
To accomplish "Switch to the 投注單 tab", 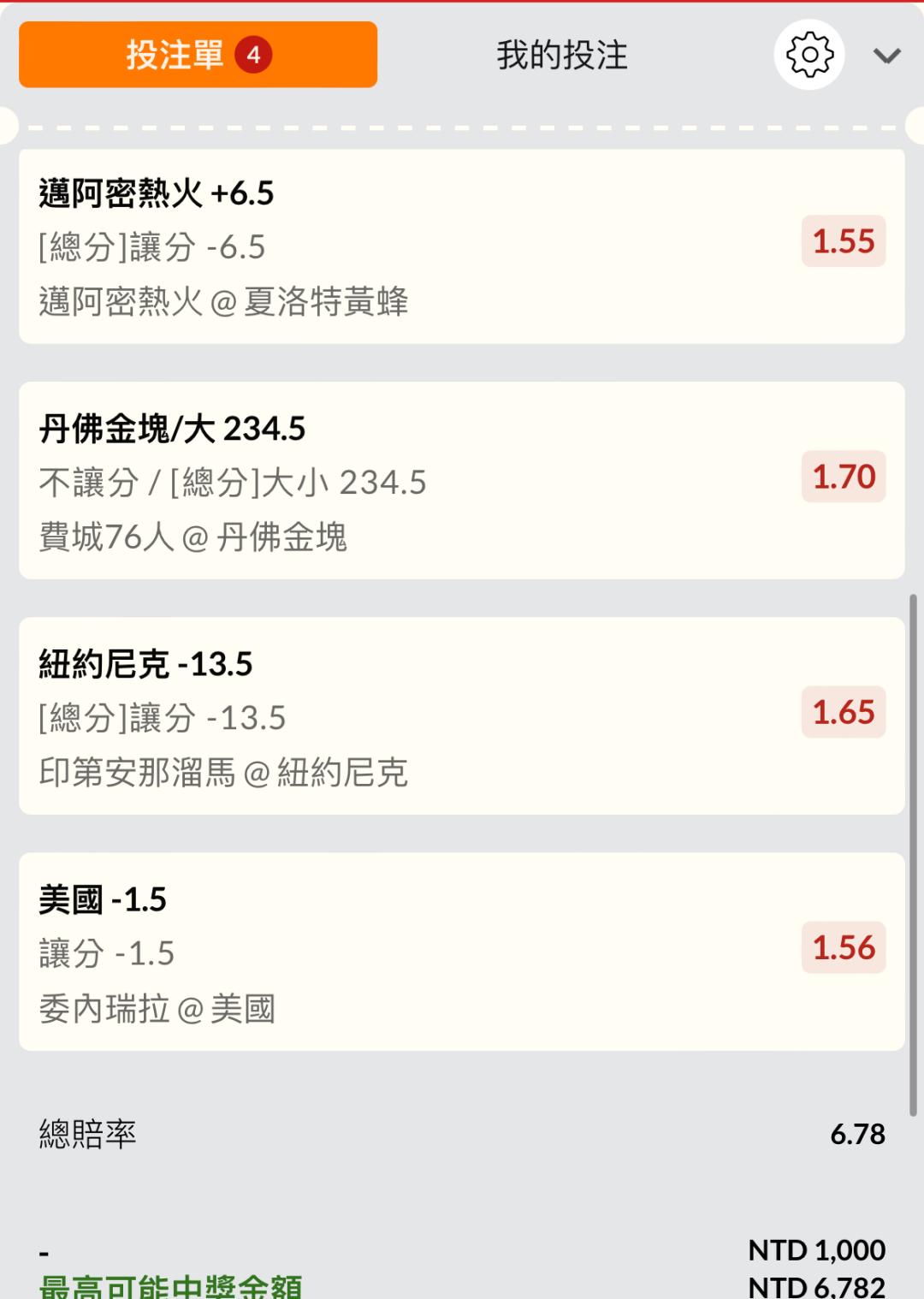I will (198, 55).
